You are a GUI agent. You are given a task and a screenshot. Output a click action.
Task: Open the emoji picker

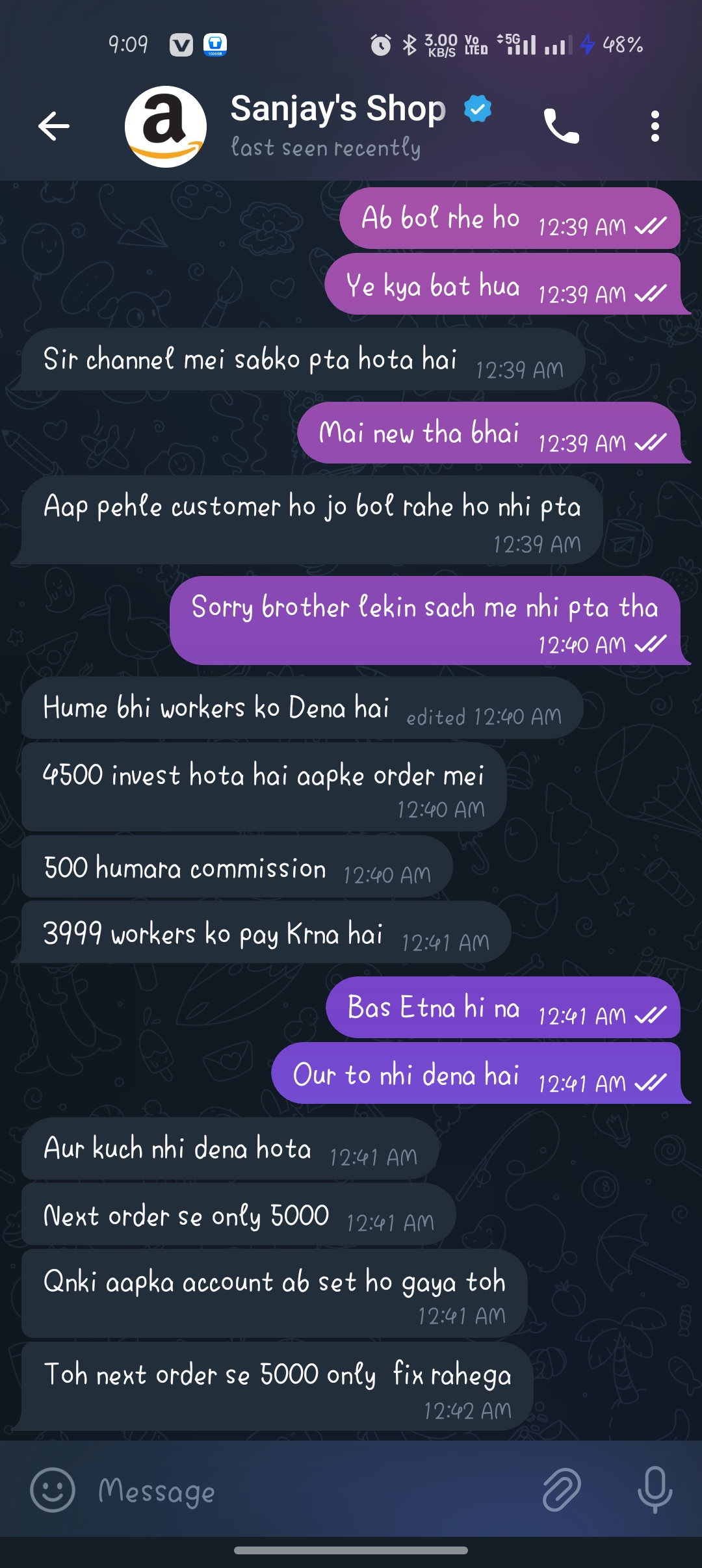click(53, 1490)
